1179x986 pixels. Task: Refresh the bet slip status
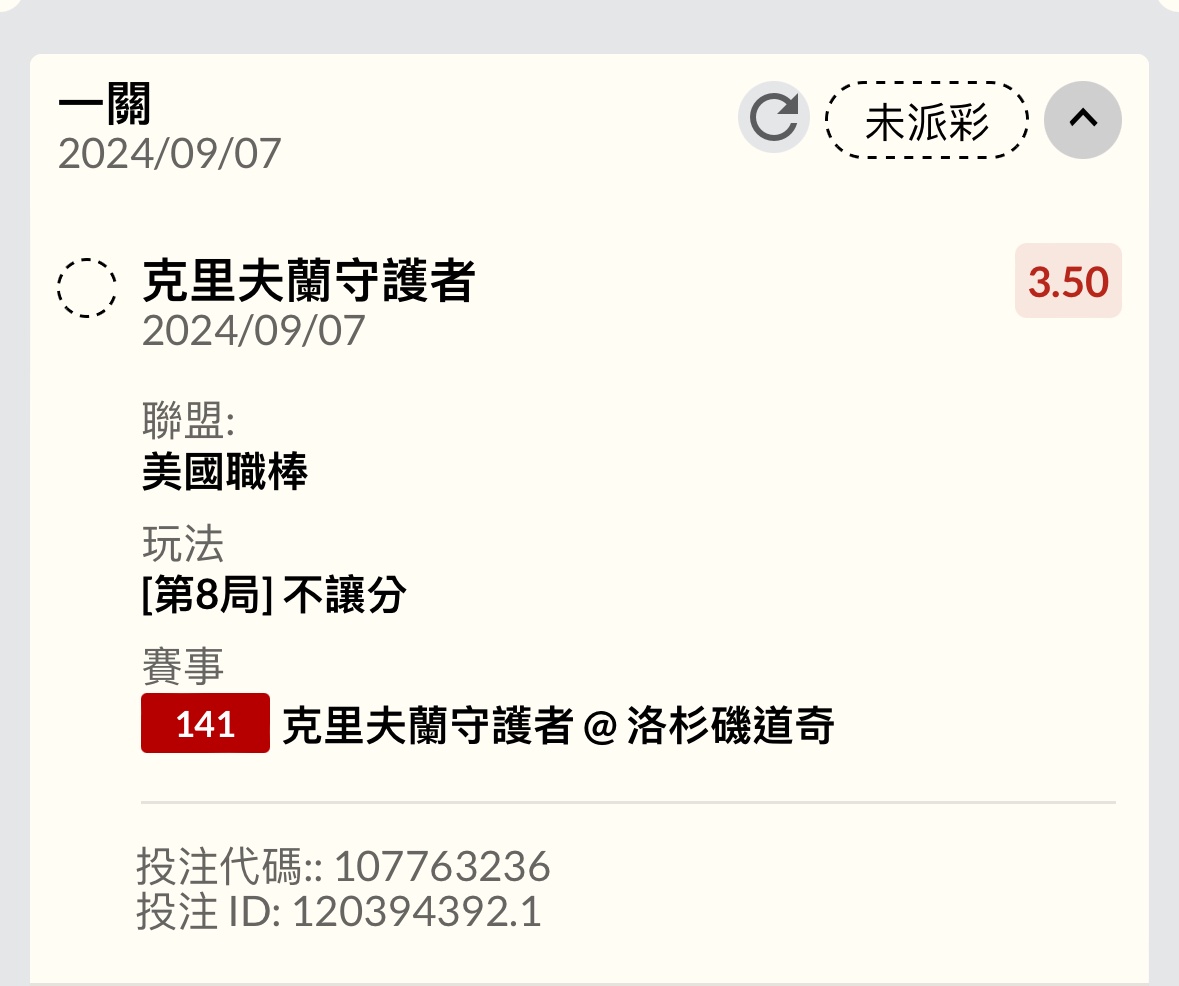(x=773, y=118)
